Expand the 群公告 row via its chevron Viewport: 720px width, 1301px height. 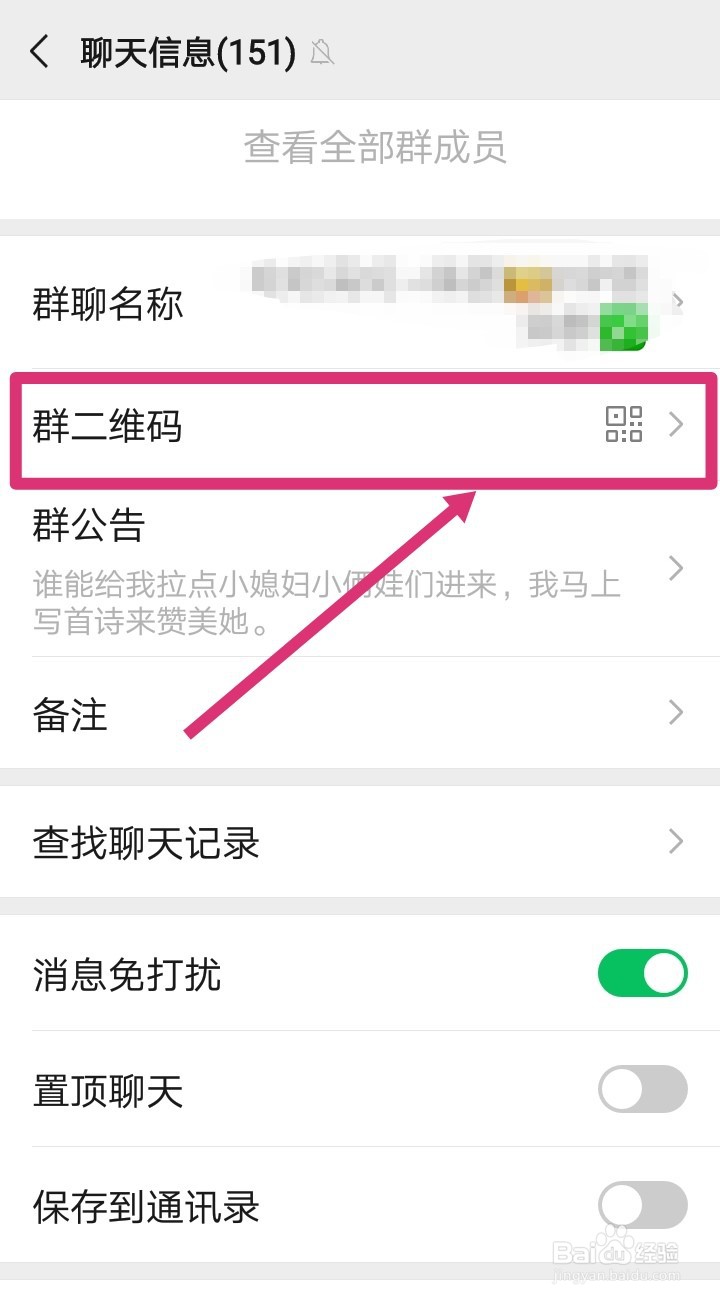click(x=675, y=568)
